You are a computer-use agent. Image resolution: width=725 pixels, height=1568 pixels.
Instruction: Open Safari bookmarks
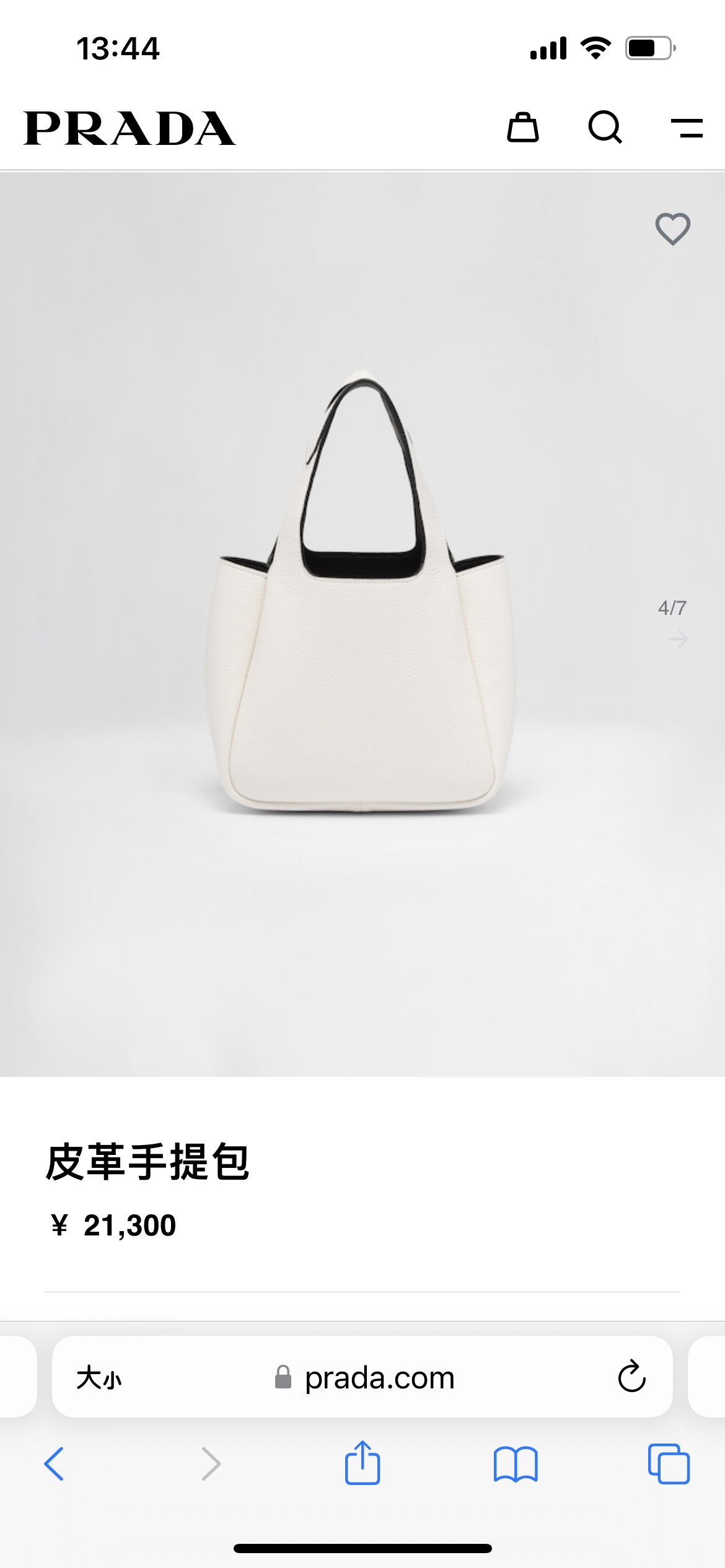pyautogui.click(x=516, y=1464)
